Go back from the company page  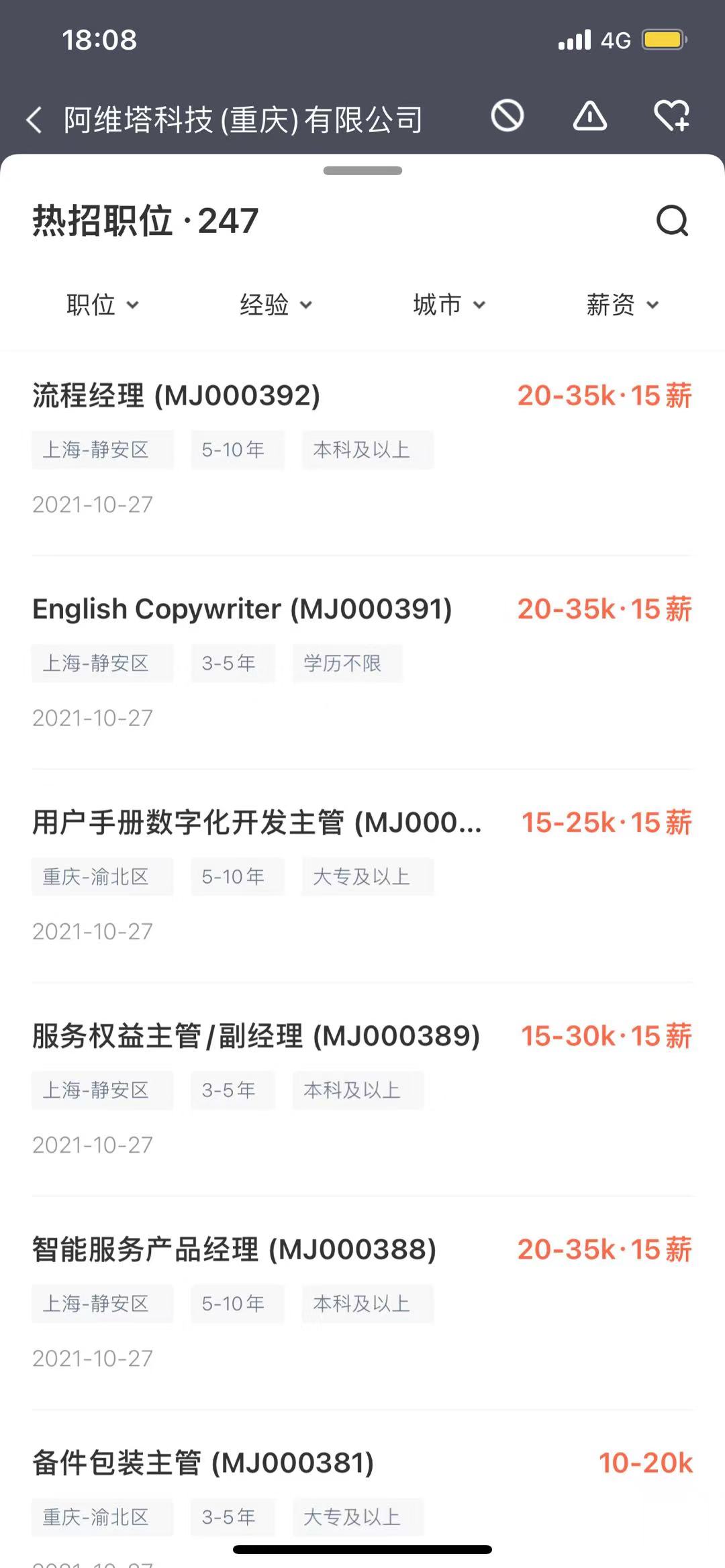35,120
